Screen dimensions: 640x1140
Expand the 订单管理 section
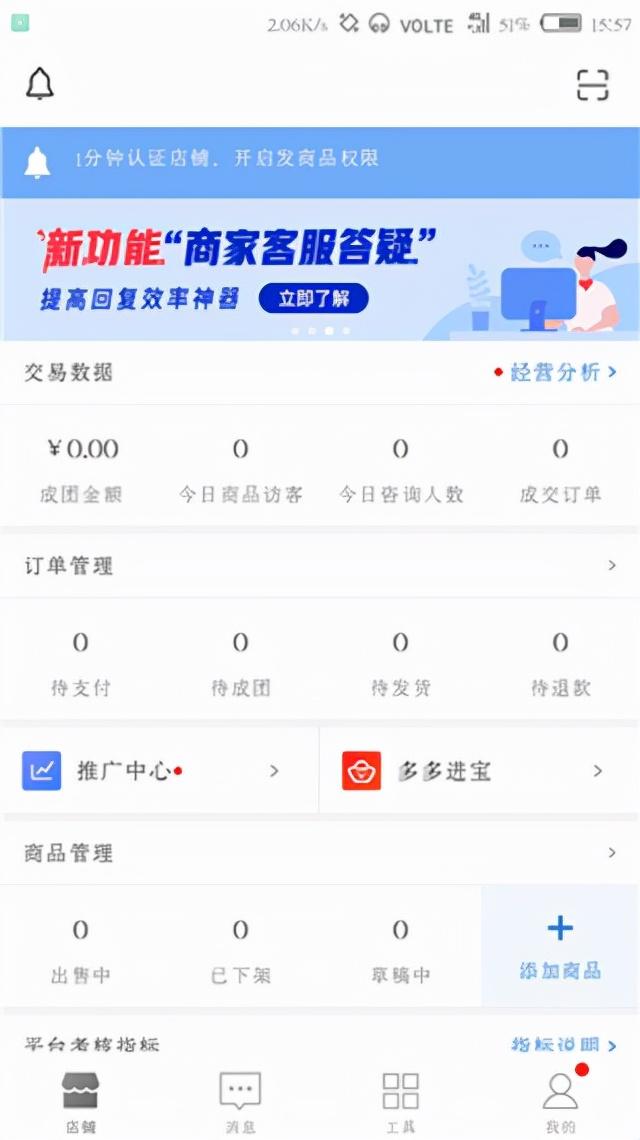coord(612,566)
